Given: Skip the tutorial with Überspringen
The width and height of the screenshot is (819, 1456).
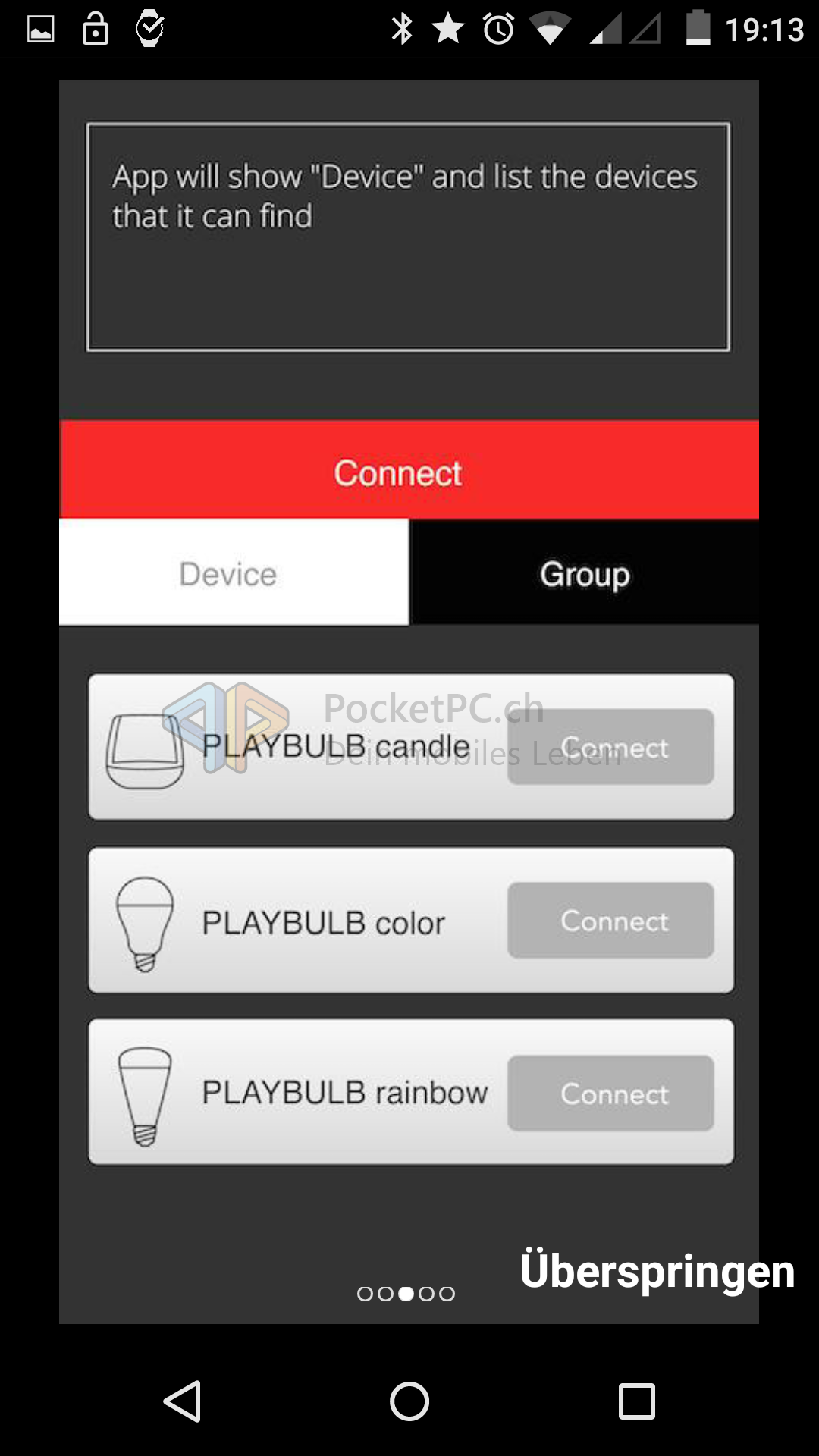Looking at the screenshot, I should pyautogui.click(x=657, y=1272).
